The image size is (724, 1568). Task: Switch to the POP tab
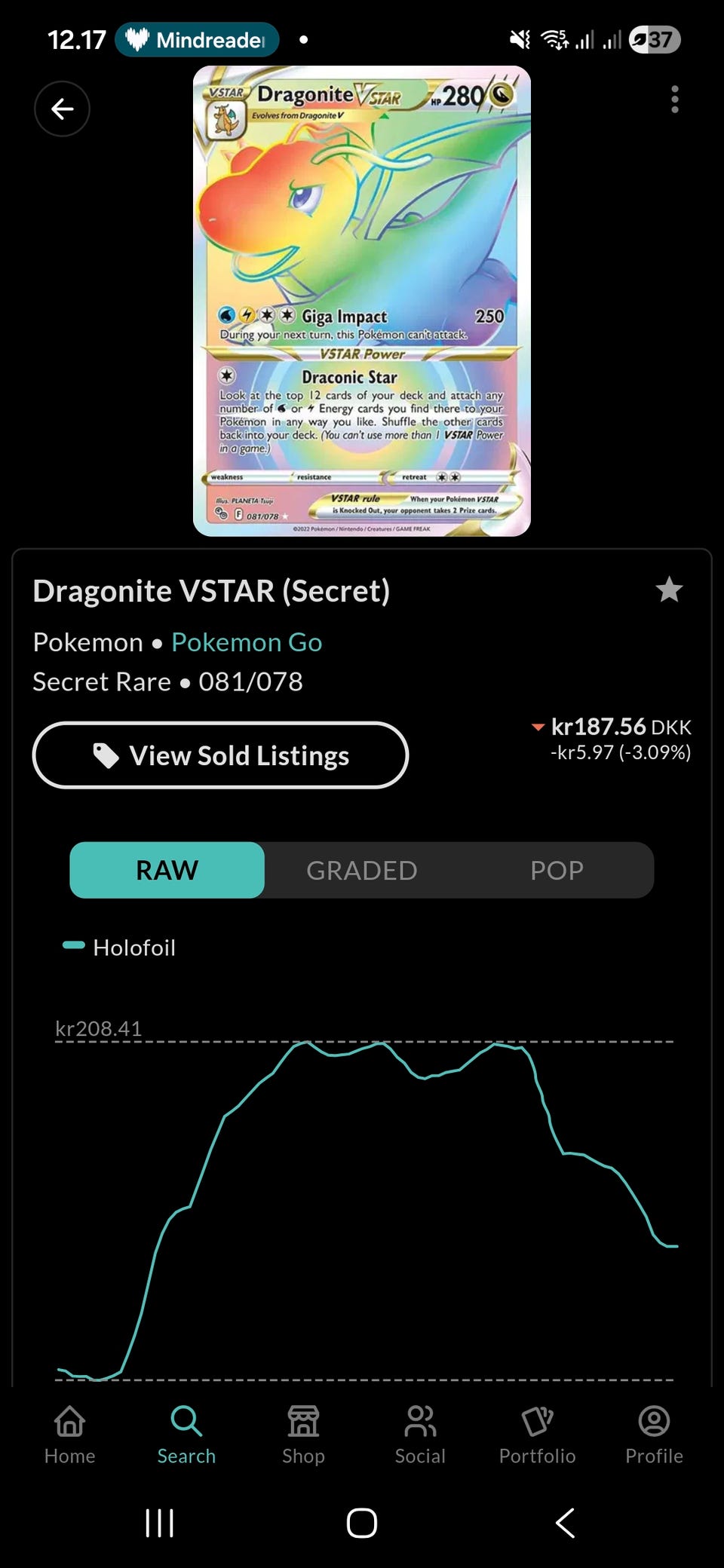(x=557, y=870)
